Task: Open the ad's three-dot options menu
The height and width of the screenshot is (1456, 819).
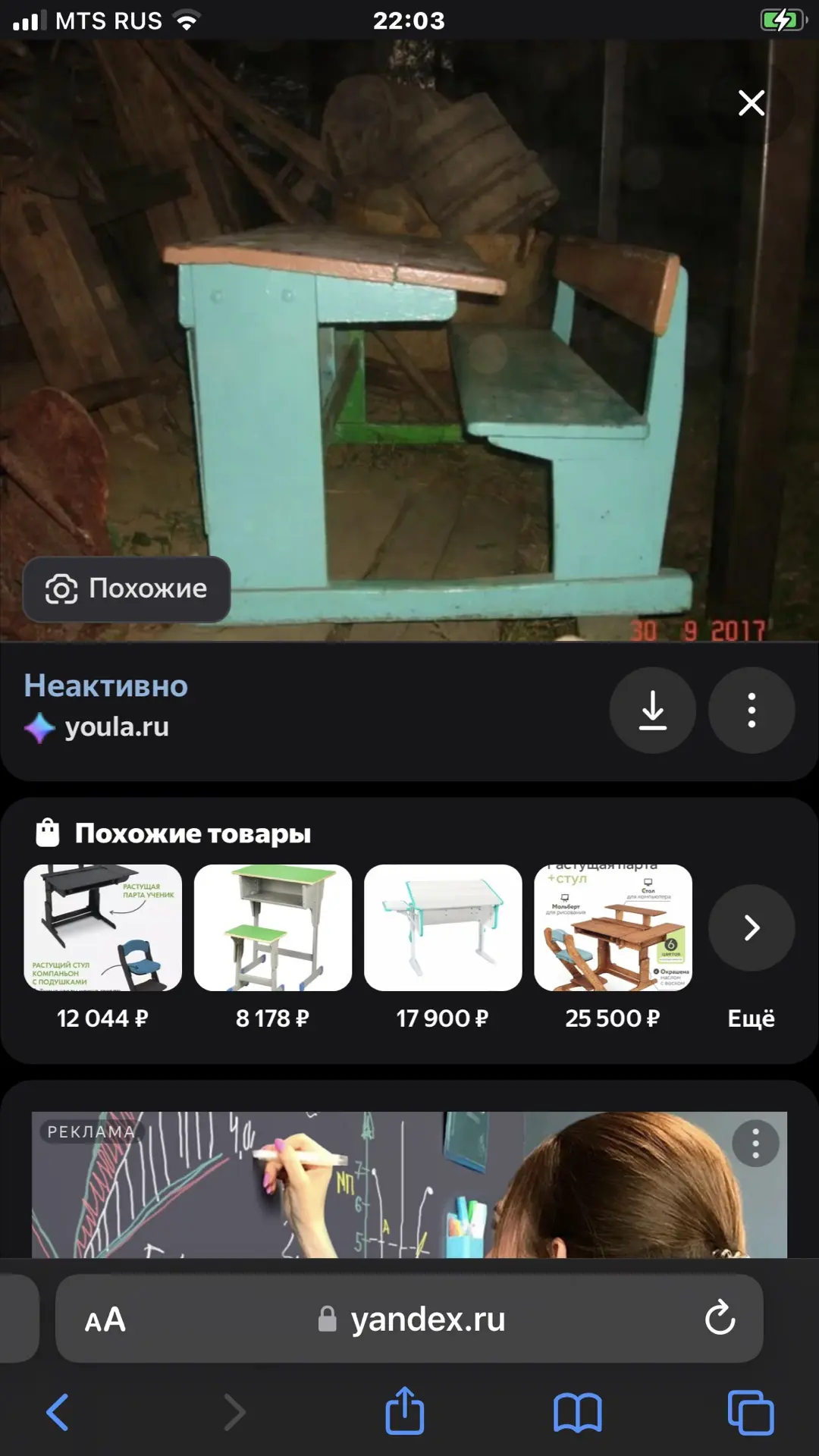Action: (x=755, y=1144)
